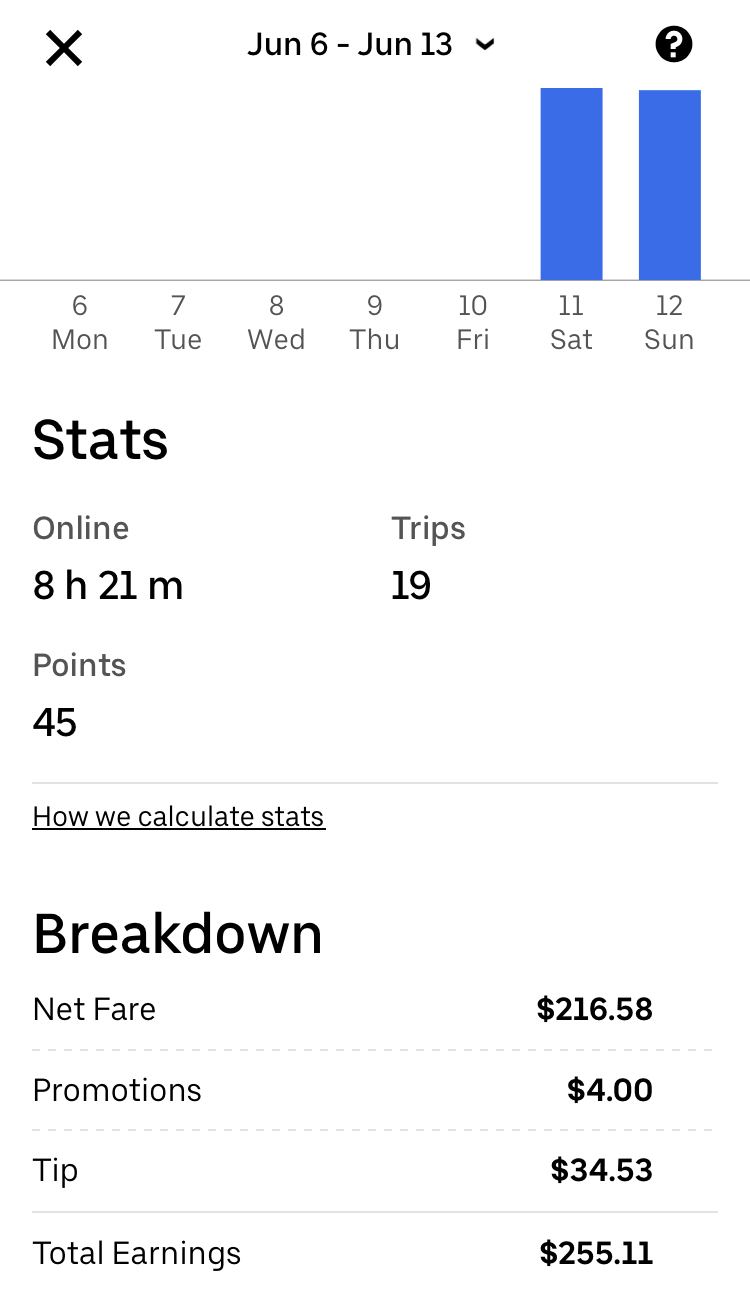Select the Sunday 12 earnings bar
This screenshot has height=1294, width=750.
tap(669, 185)
